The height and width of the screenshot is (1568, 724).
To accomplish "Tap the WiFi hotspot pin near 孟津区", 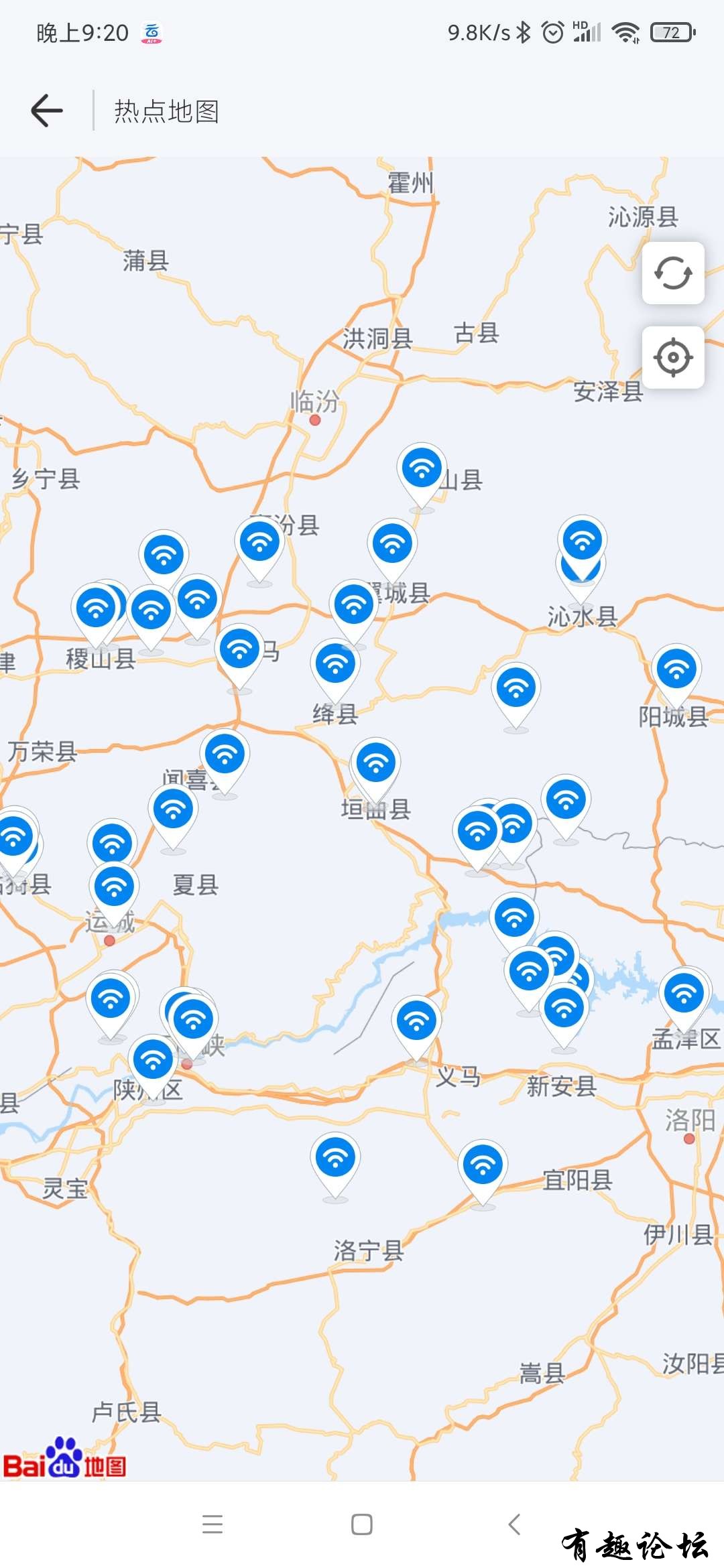I will click(684, 992).
